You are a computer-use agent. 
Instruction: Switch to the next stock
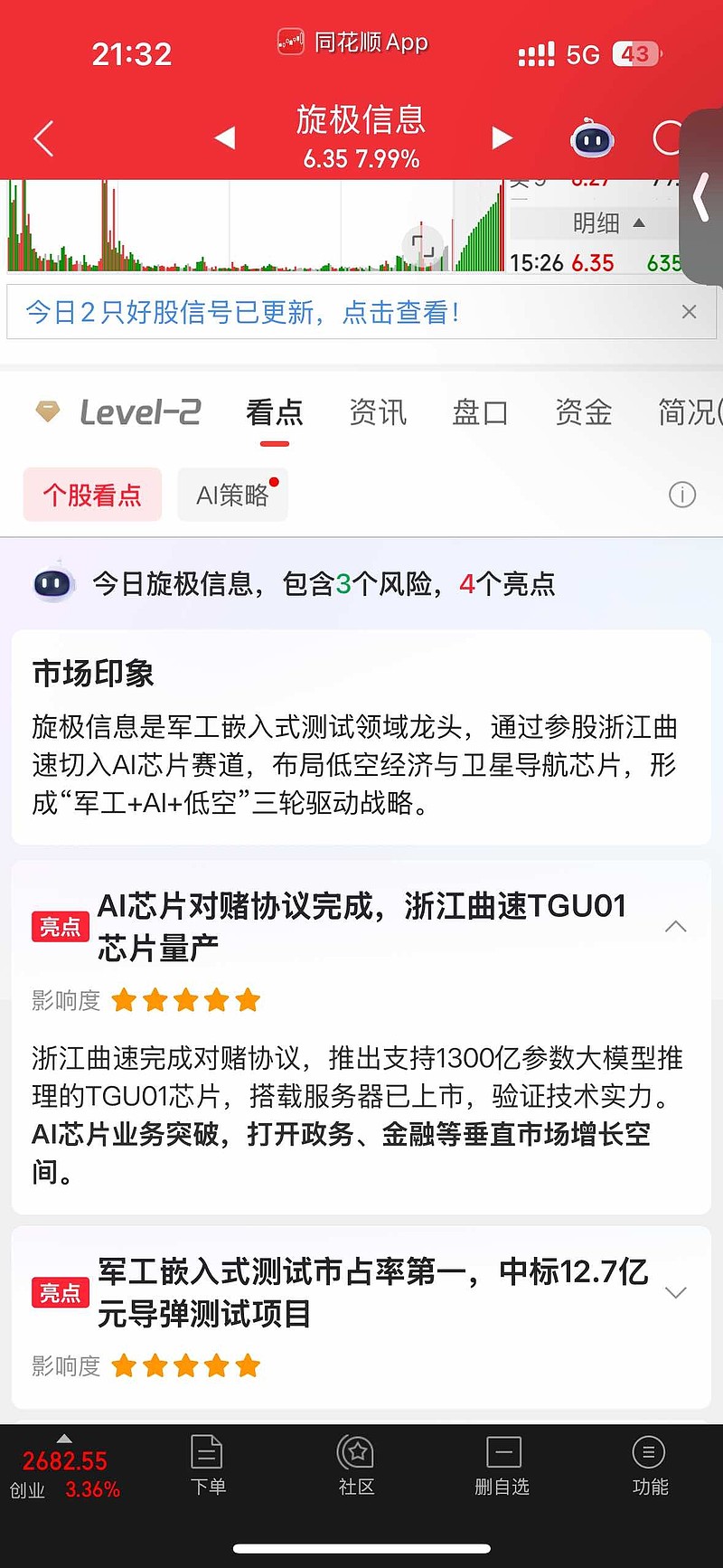(502, 137)
